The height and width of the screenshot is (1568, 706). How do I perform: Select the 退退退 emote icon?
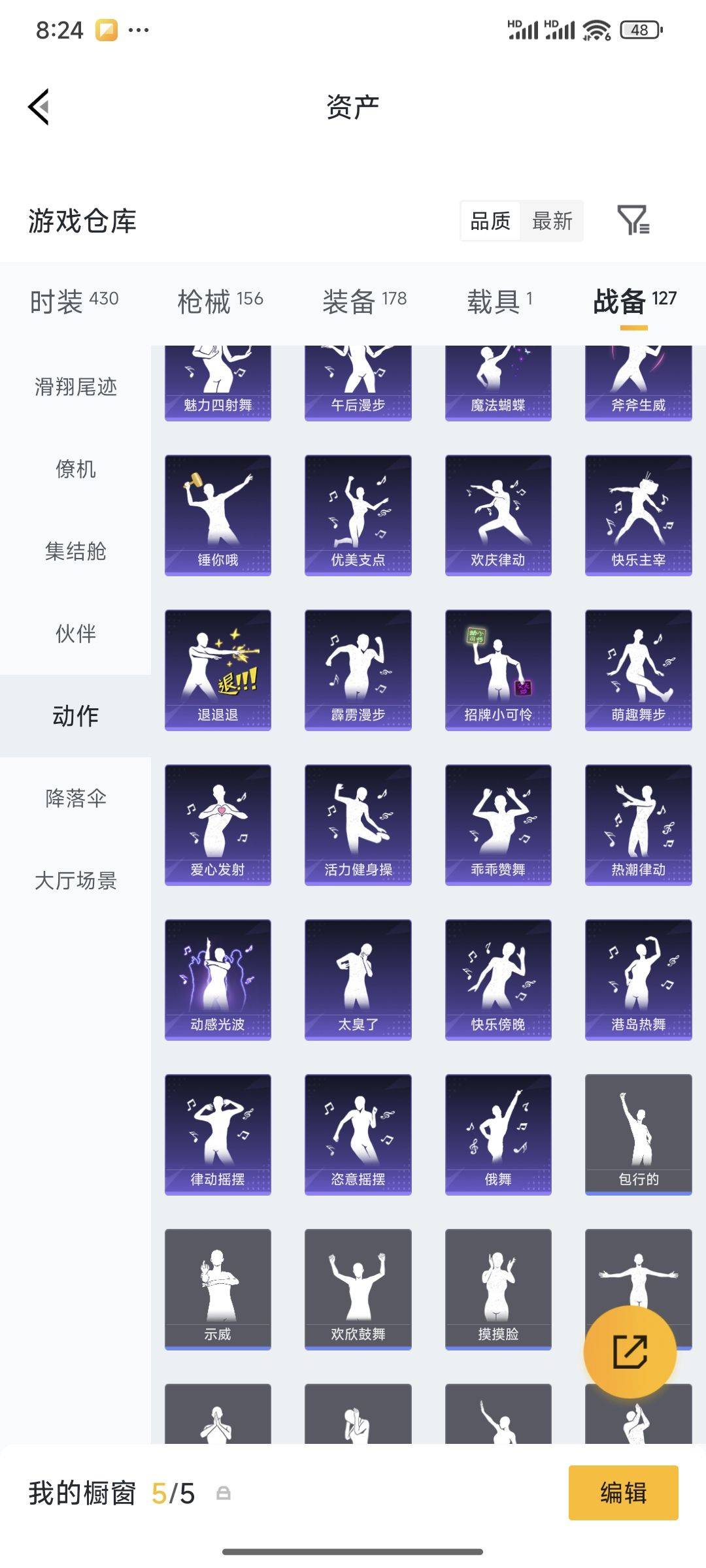[x=216, y=668]
